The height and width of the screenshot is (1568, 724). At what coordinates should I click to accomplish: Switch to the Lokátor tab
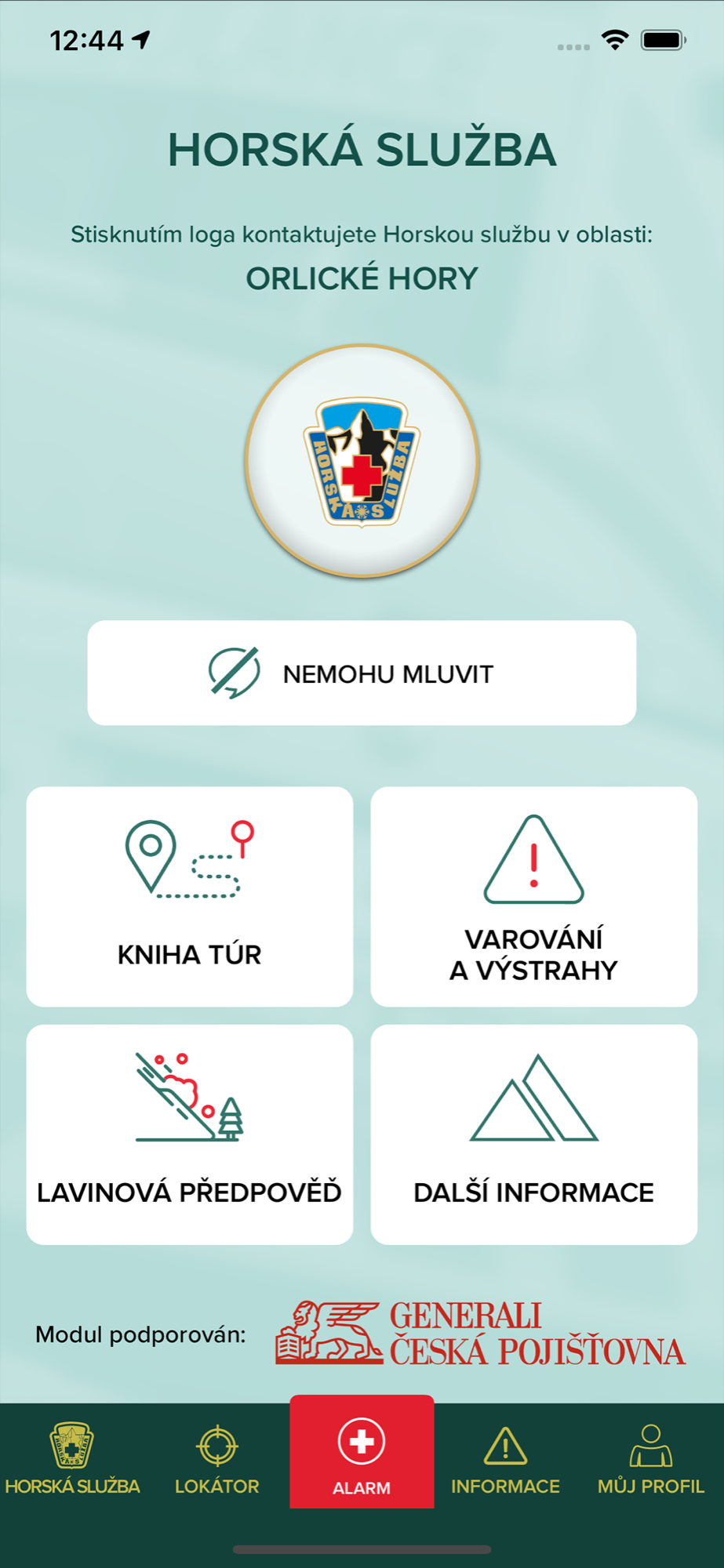click(217, 1460)
